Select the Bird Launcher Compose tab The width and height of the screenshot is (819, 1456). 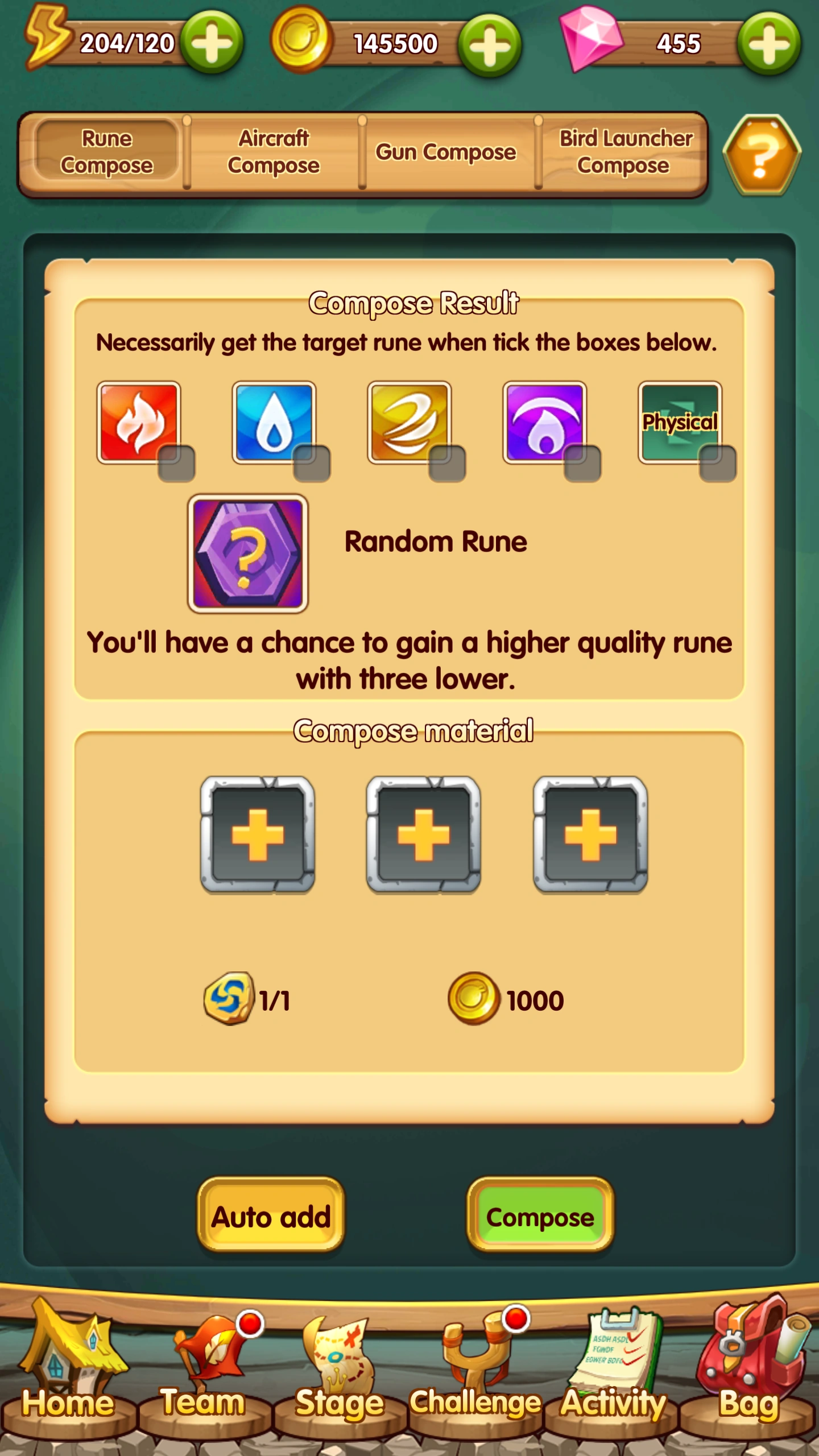tap(624, 152)
